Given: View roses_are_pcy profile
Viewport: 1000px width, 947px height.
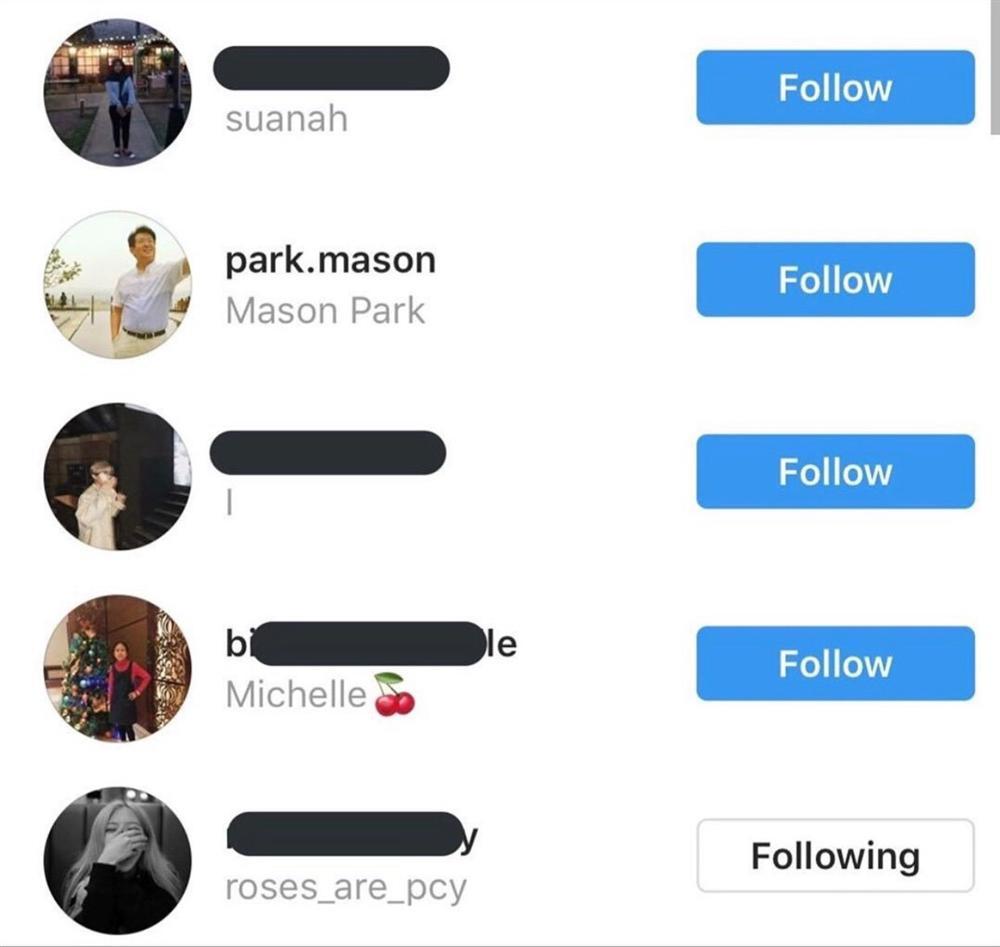Looking at the screenshot, I should (x=345, y=887).
